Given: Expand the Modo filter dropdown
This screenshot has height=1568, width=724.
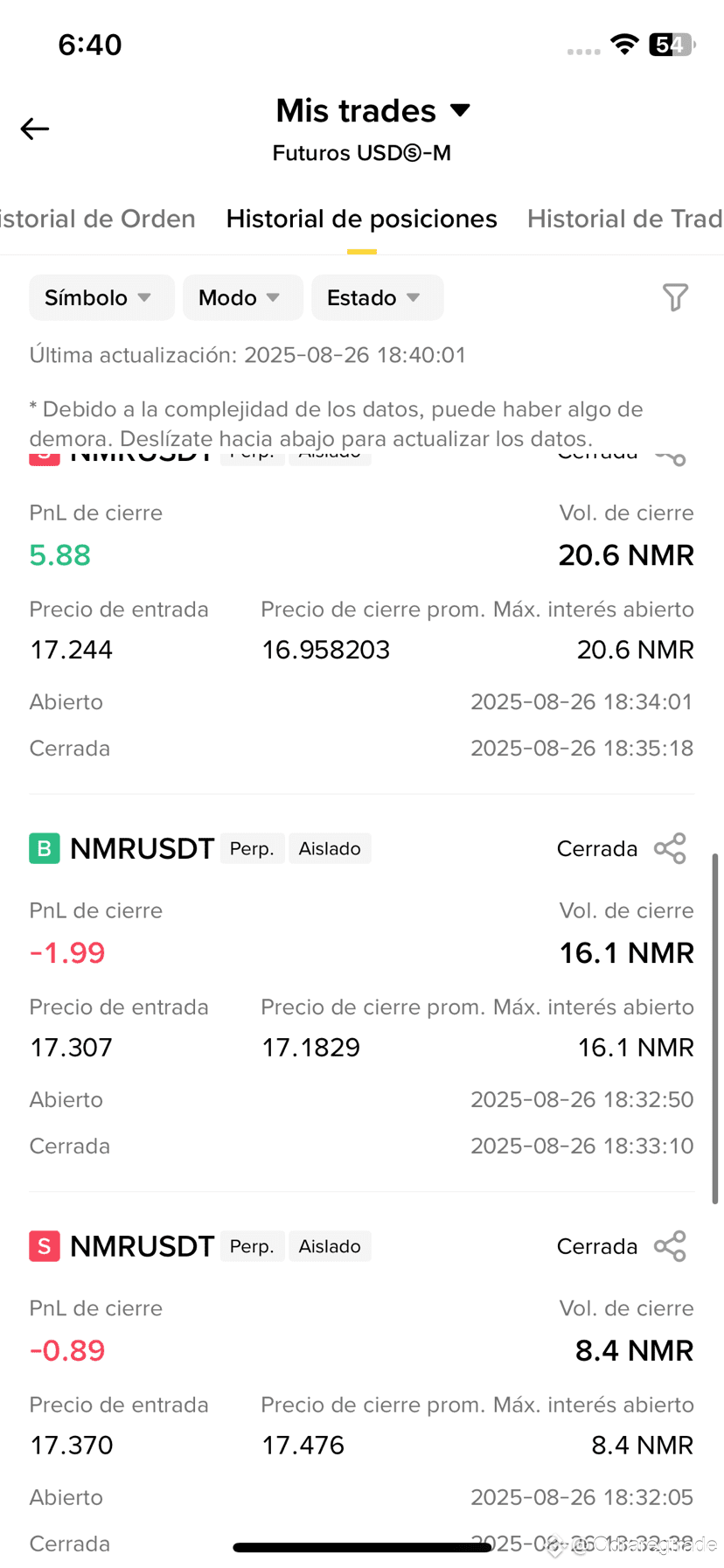Looking at the screenshot, I should tap(242, 297).
